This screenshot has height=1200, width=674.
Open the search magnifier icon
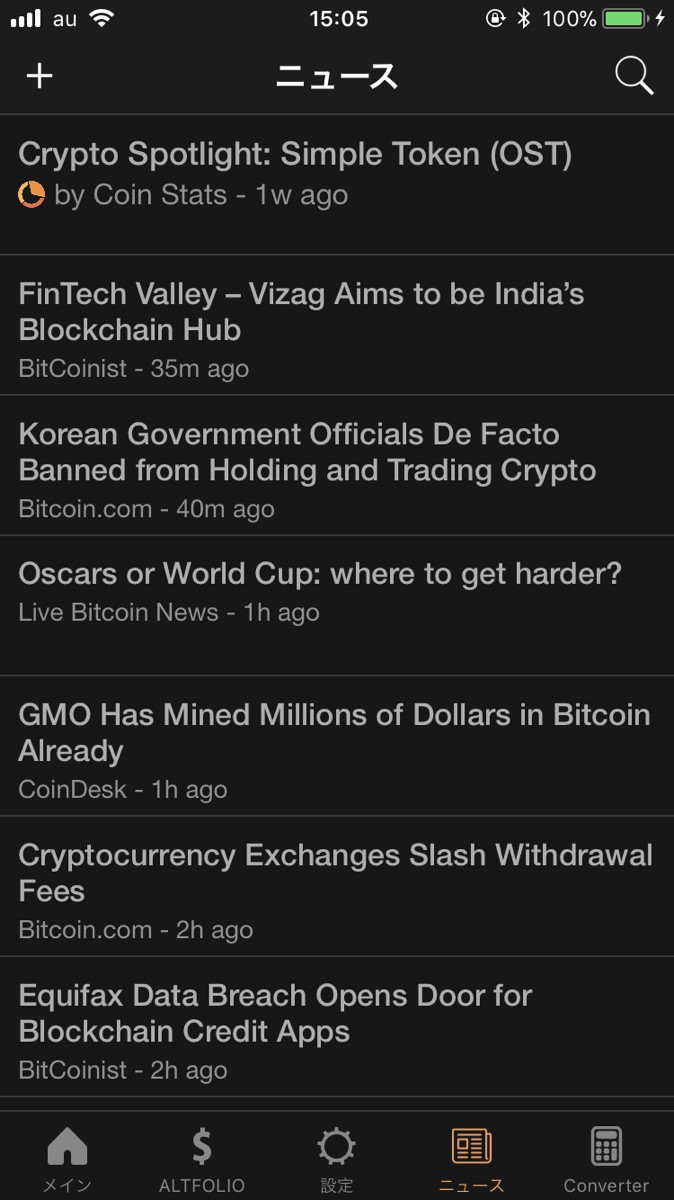(x=634, y=76)
